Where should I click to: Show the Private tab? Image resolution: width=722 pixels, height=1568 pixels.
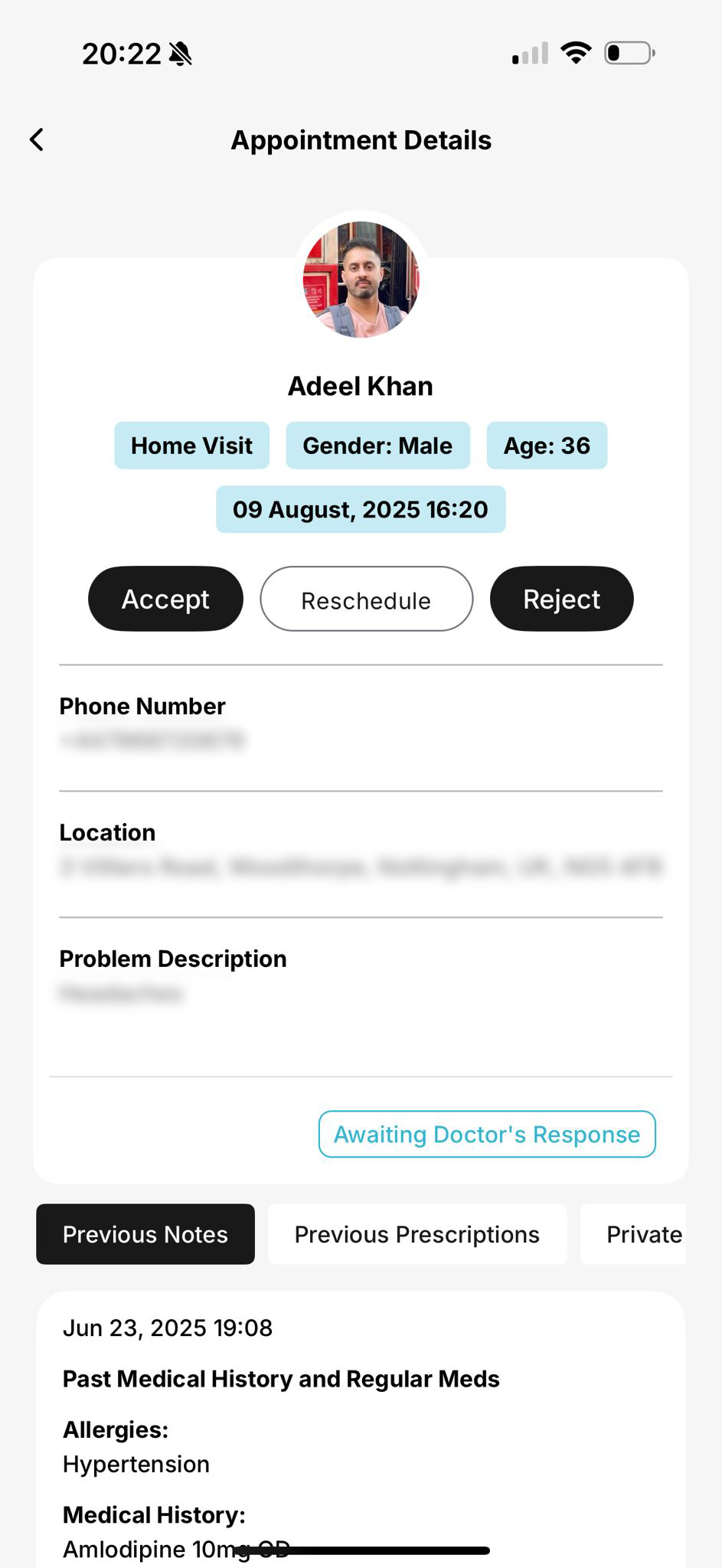pos(642,1234)
